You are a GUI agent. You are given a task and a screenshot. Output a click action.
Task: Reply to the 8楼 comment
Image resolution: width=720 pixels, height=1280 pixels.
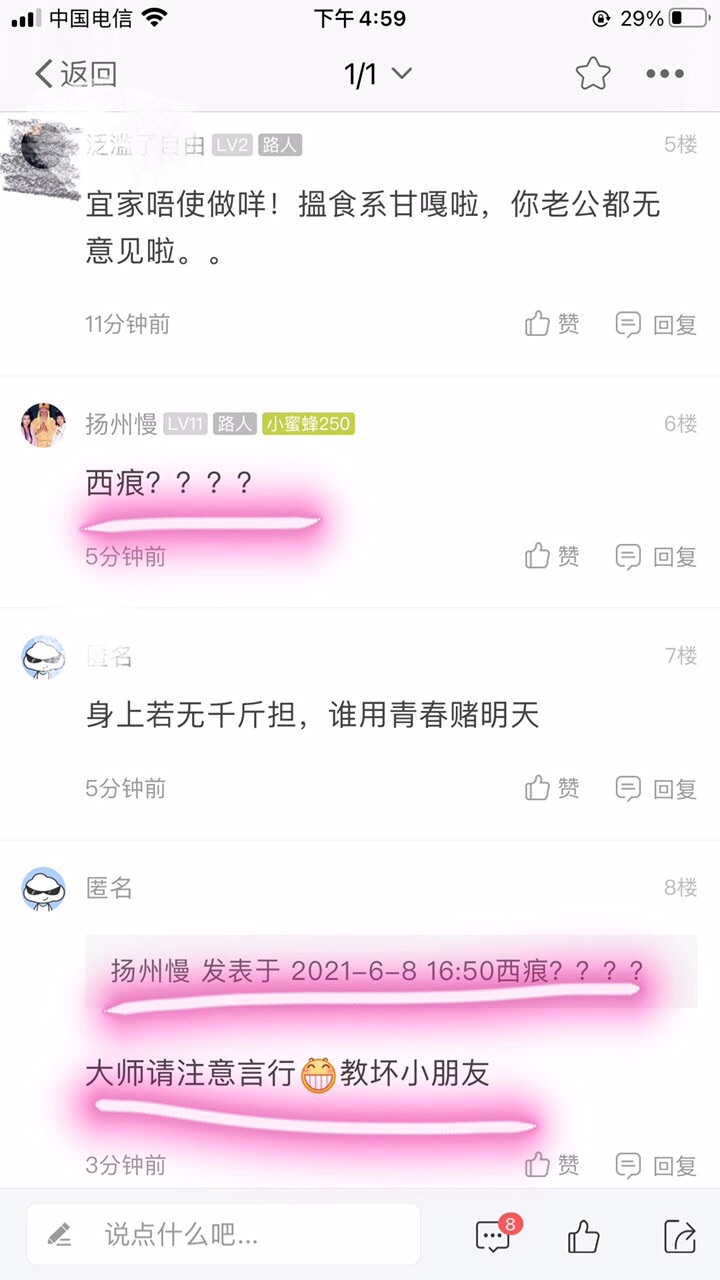(656, 1165)
